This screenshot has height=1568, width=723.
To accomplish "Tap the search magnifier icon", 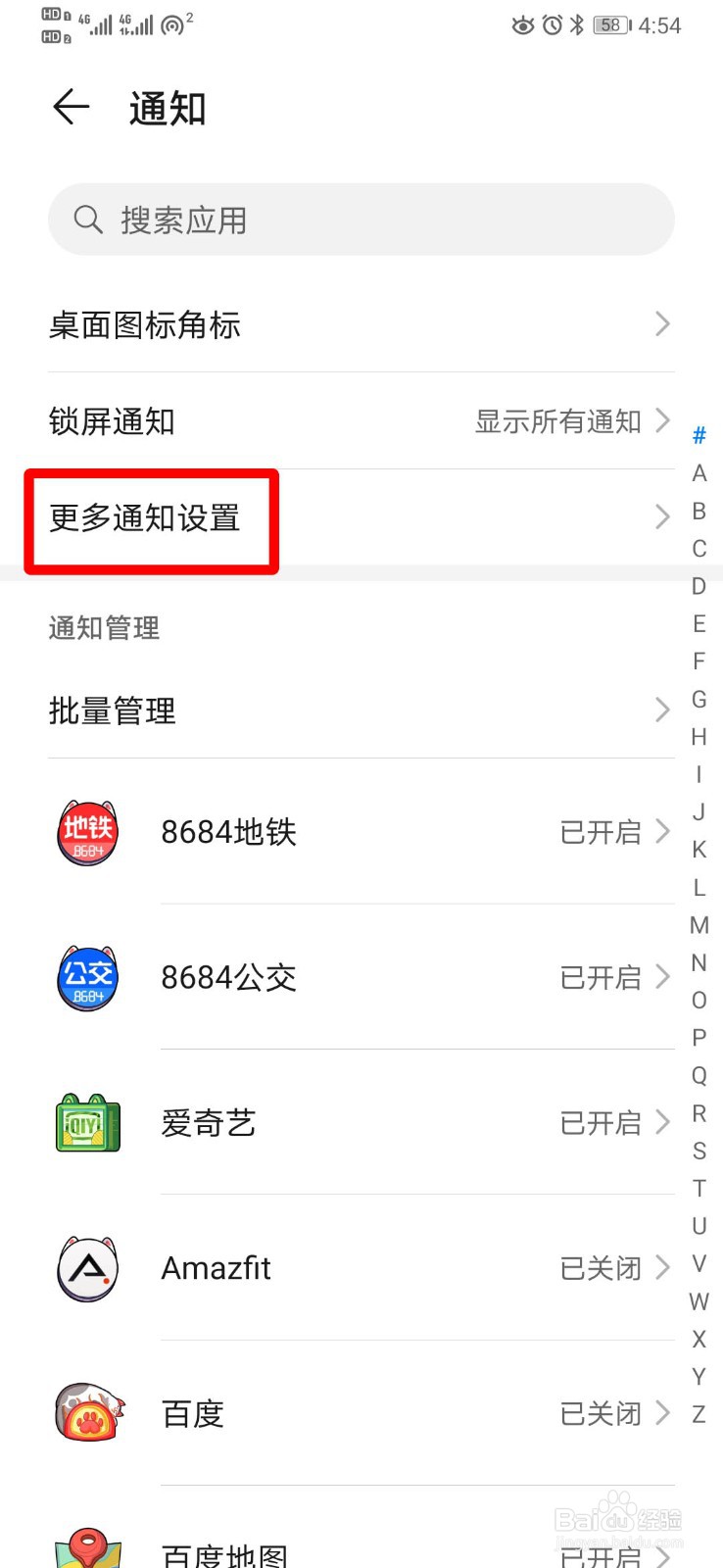I will [89, 220].
